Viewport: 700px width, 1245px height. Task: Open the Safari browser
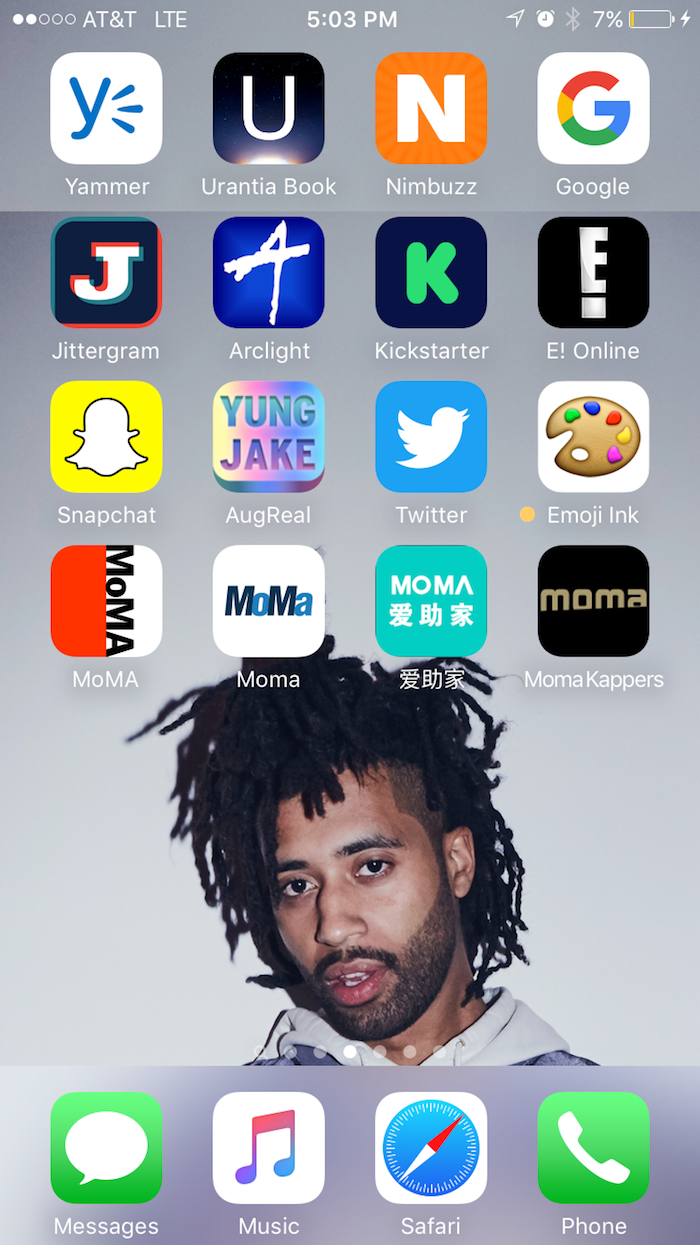(x=431, y=1147)
